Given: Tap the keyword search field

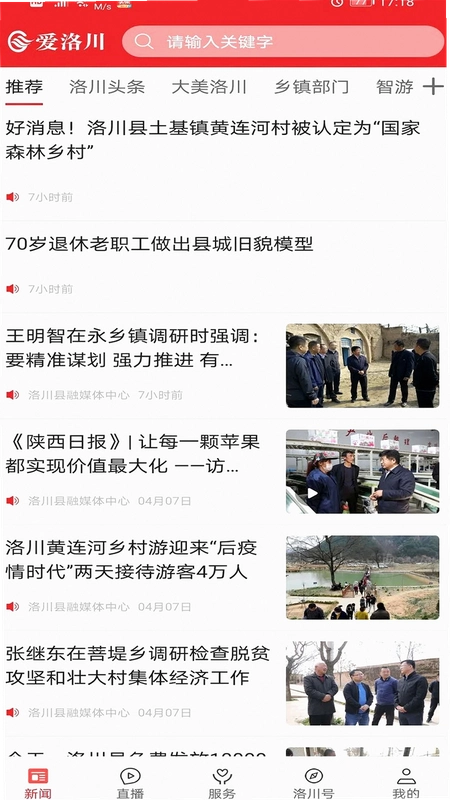Looking at the screenshot, I should click(x=283, y=41).
